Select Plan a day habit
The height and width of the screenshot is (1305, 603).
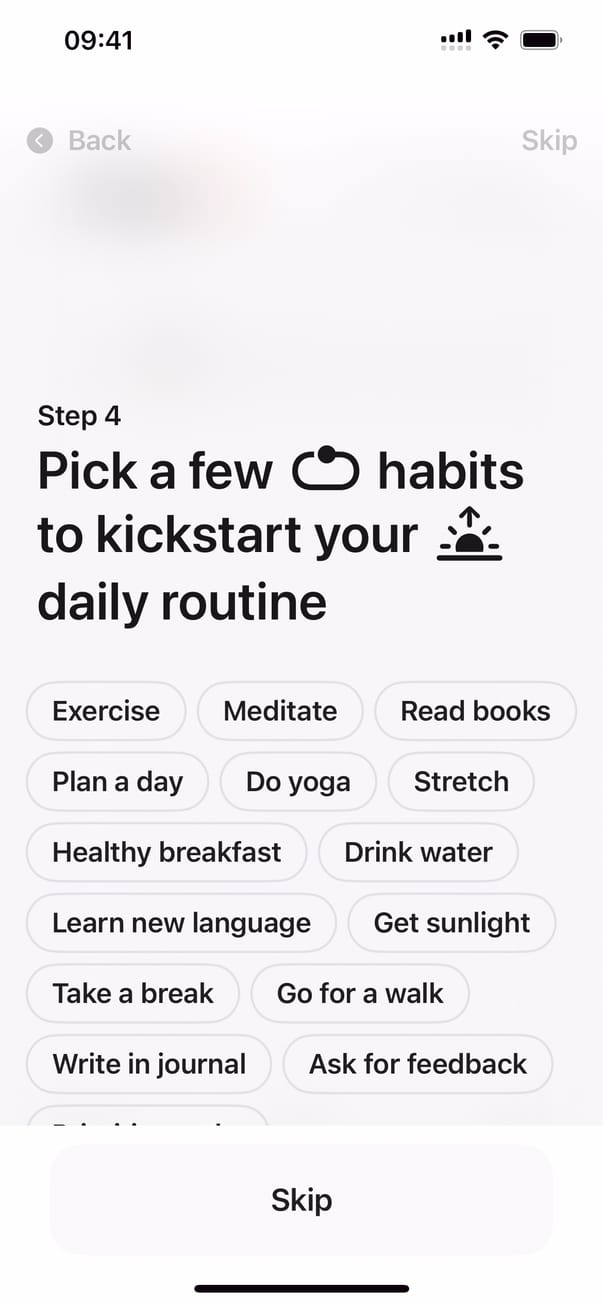(x=117, y=782)
